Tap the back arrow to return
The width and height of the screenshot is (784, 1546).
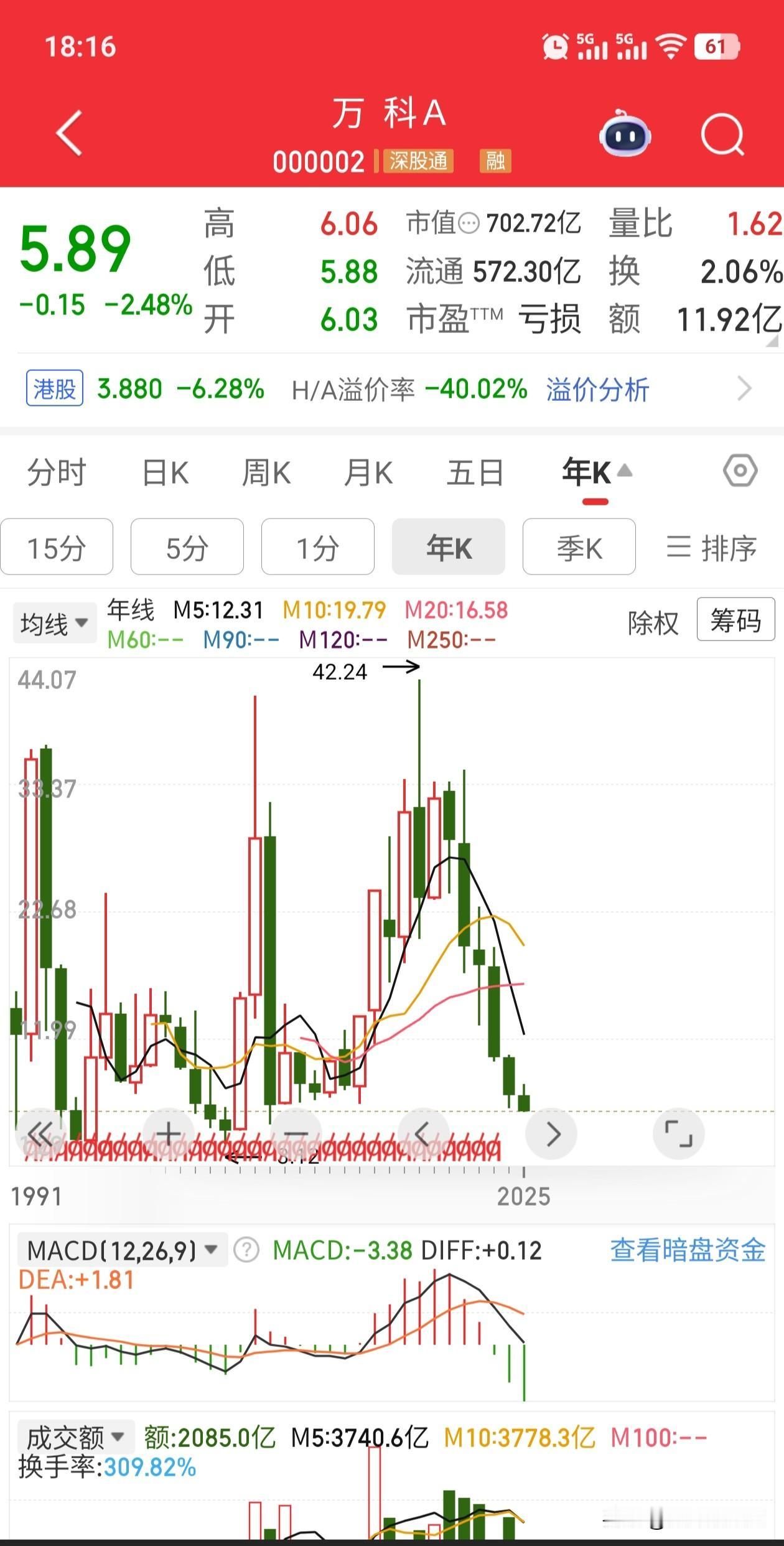tap(68, 134)
